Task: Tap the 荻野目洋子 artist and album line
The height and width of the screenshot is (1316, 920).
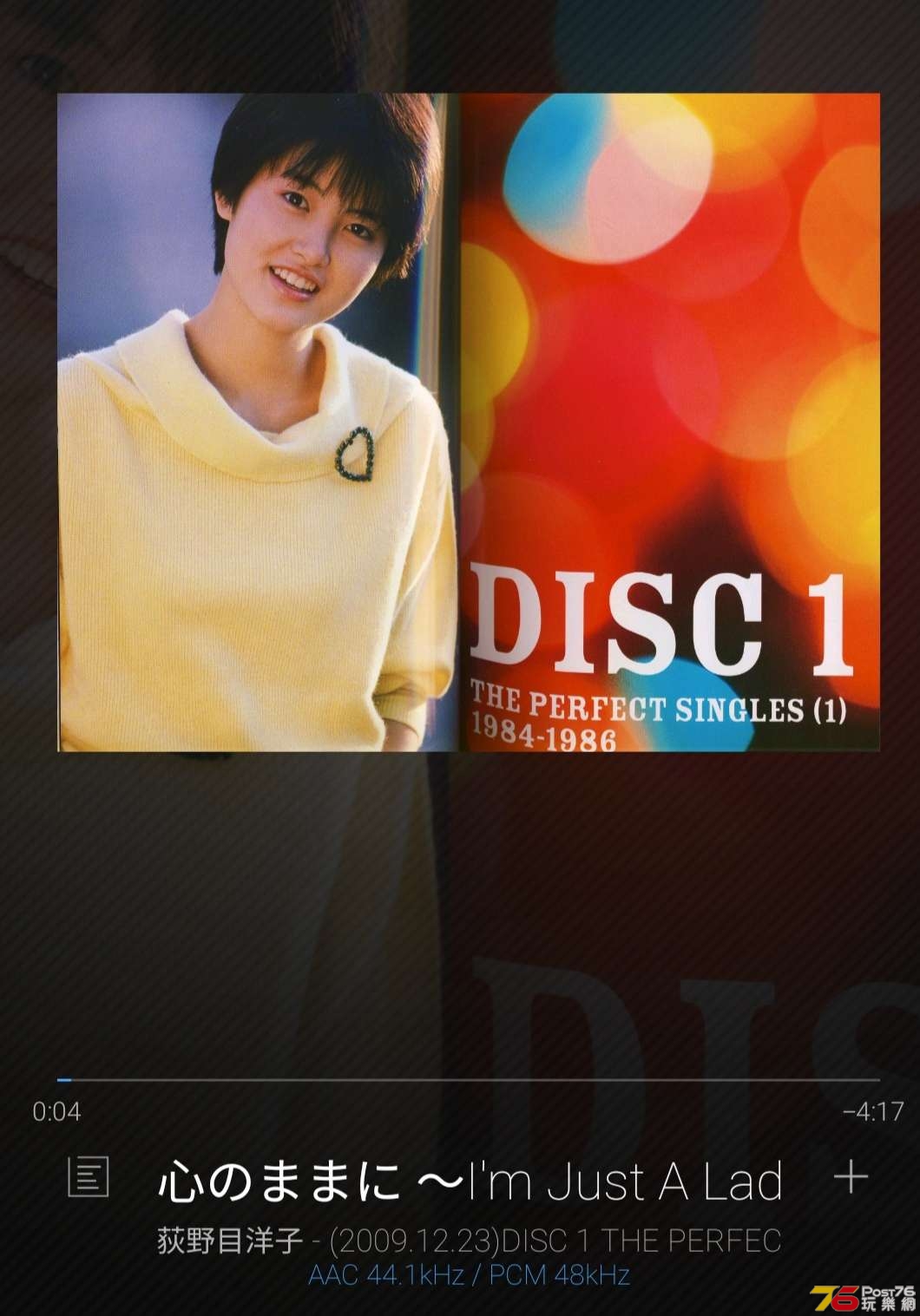Action: click(x=469, y=1241)
